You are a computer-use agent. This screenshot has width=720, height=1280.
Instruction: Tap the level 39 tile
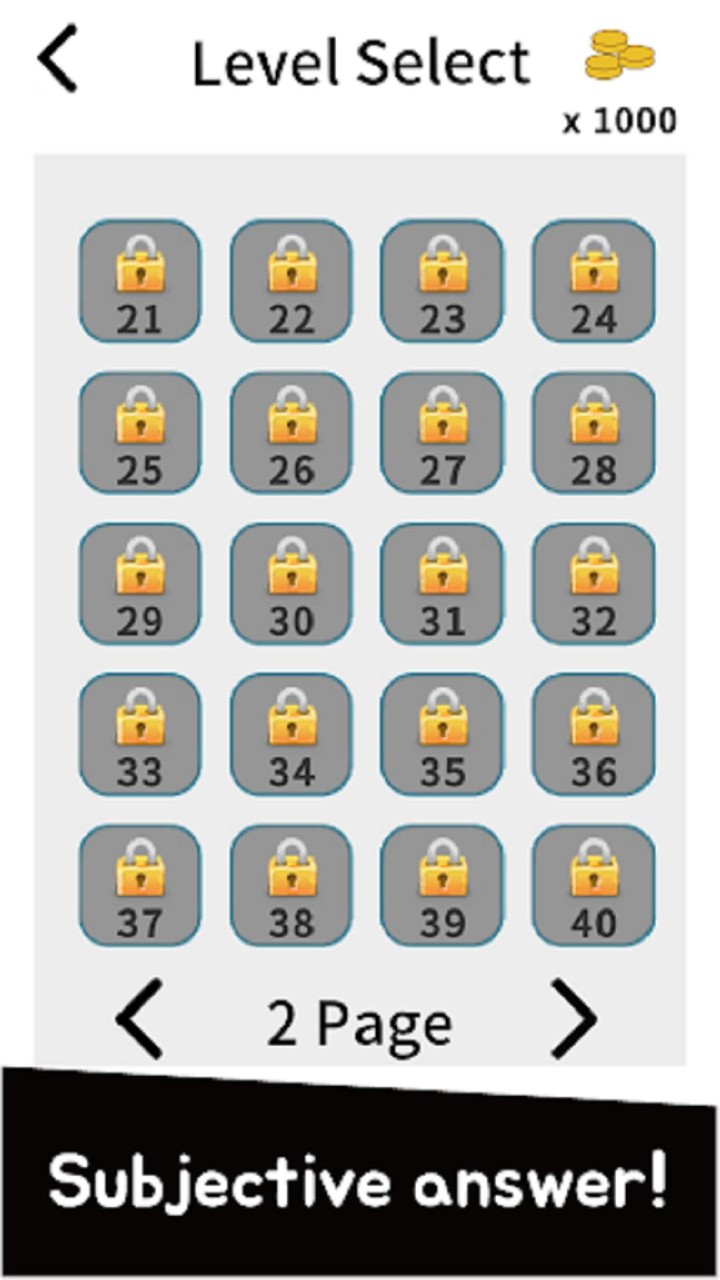(x=442, y=887)
